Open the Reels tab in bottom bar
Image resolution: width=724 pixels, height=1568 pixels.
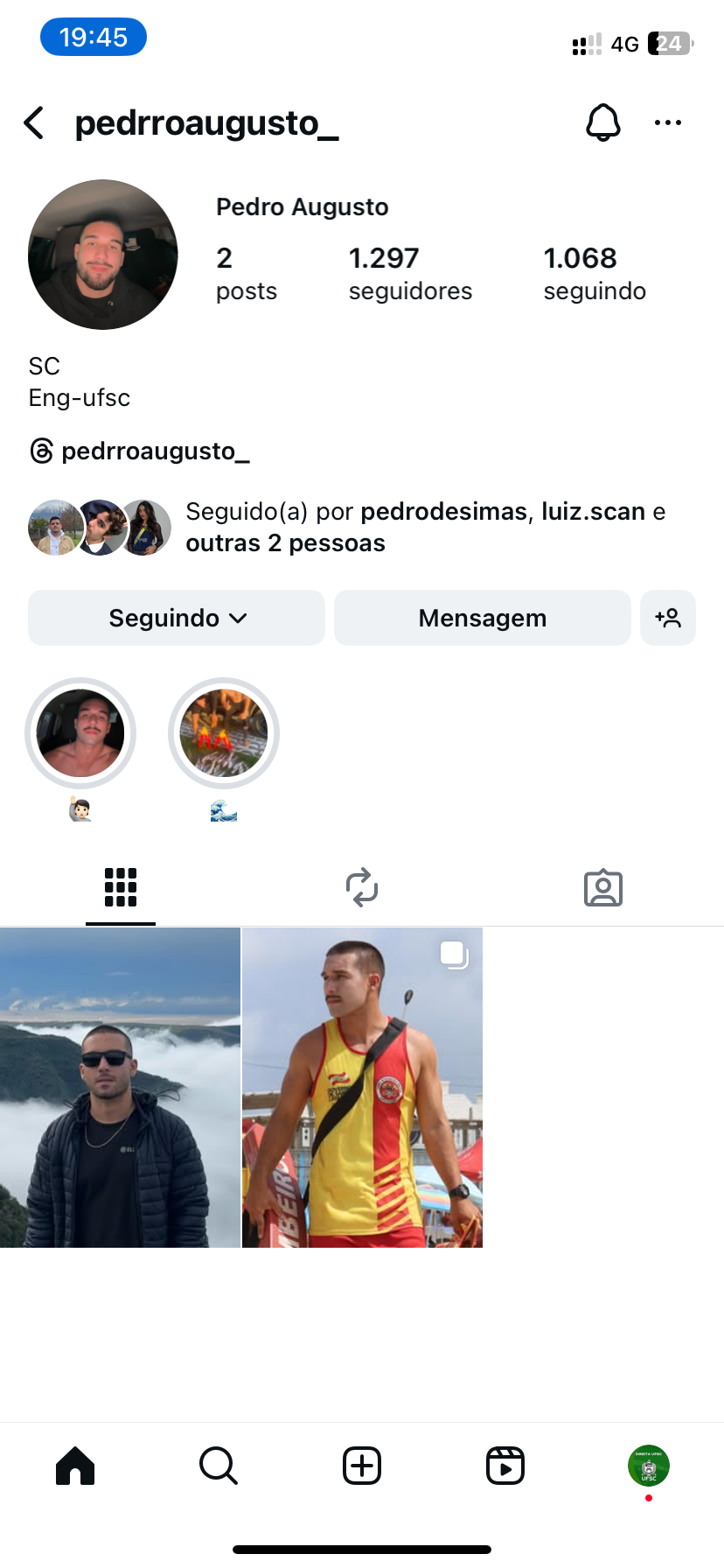click(505, 1466)
